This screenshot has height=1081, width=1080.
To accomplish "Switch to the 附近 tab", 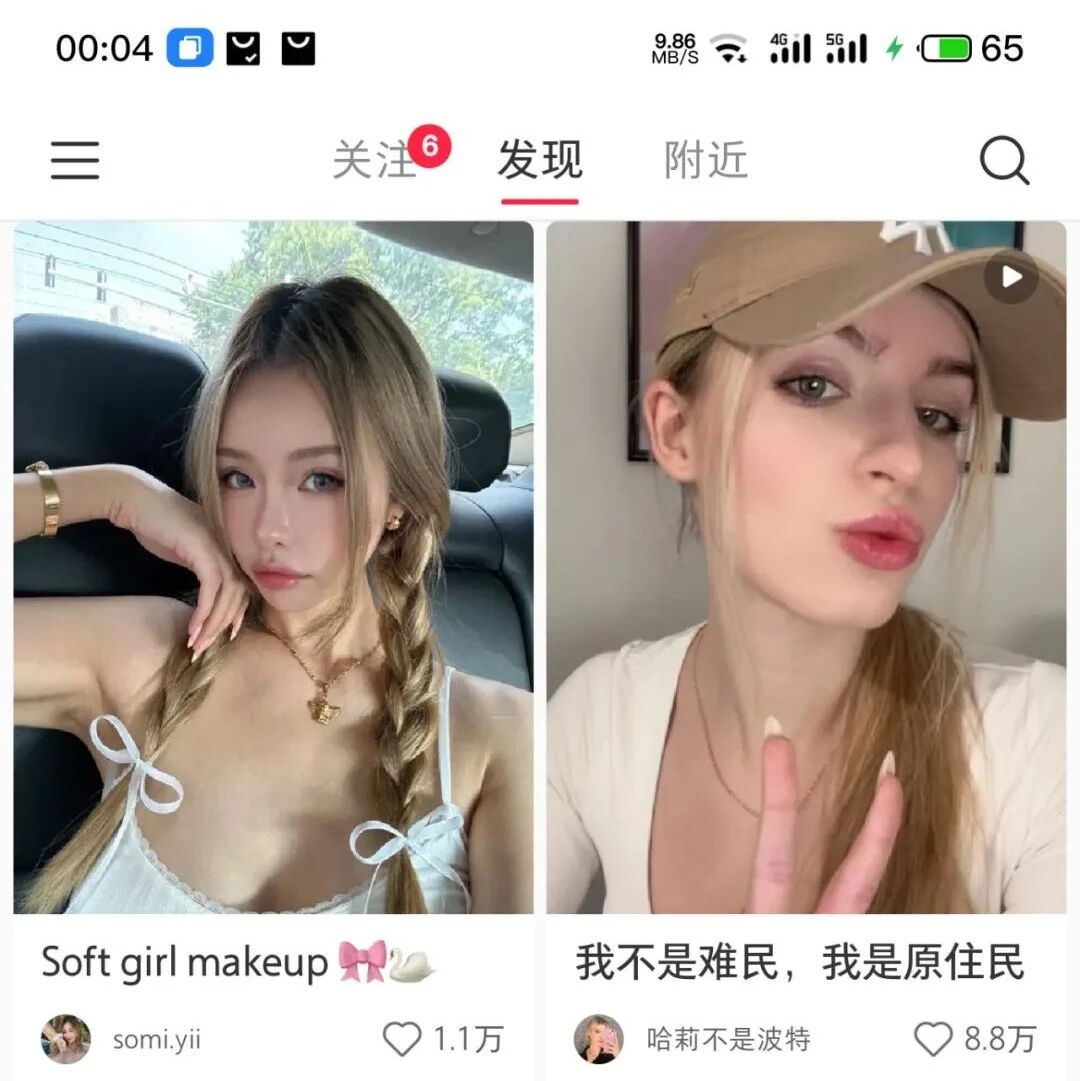I will point(706,160).
